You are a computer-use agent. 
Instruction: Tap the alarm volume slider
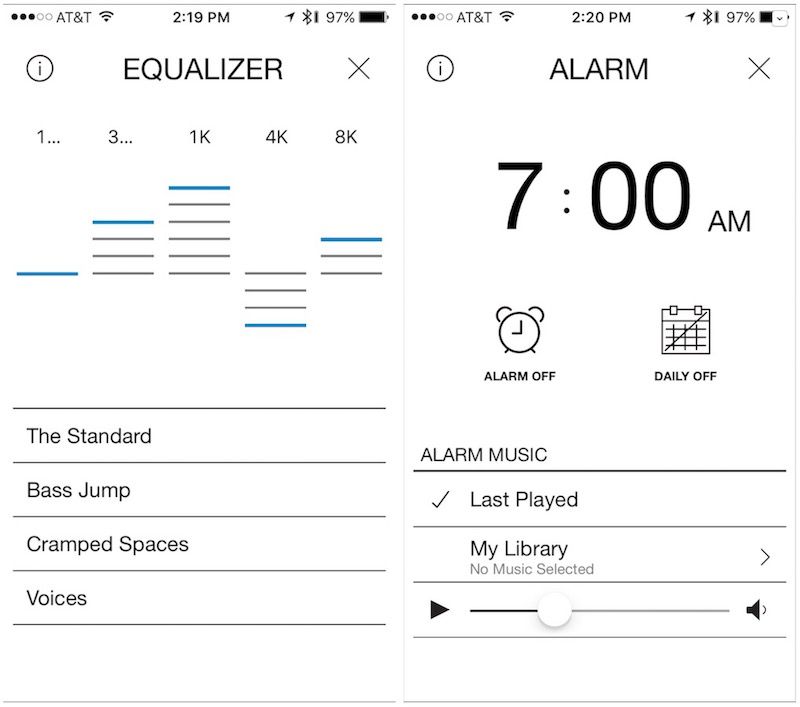point(553,610)
